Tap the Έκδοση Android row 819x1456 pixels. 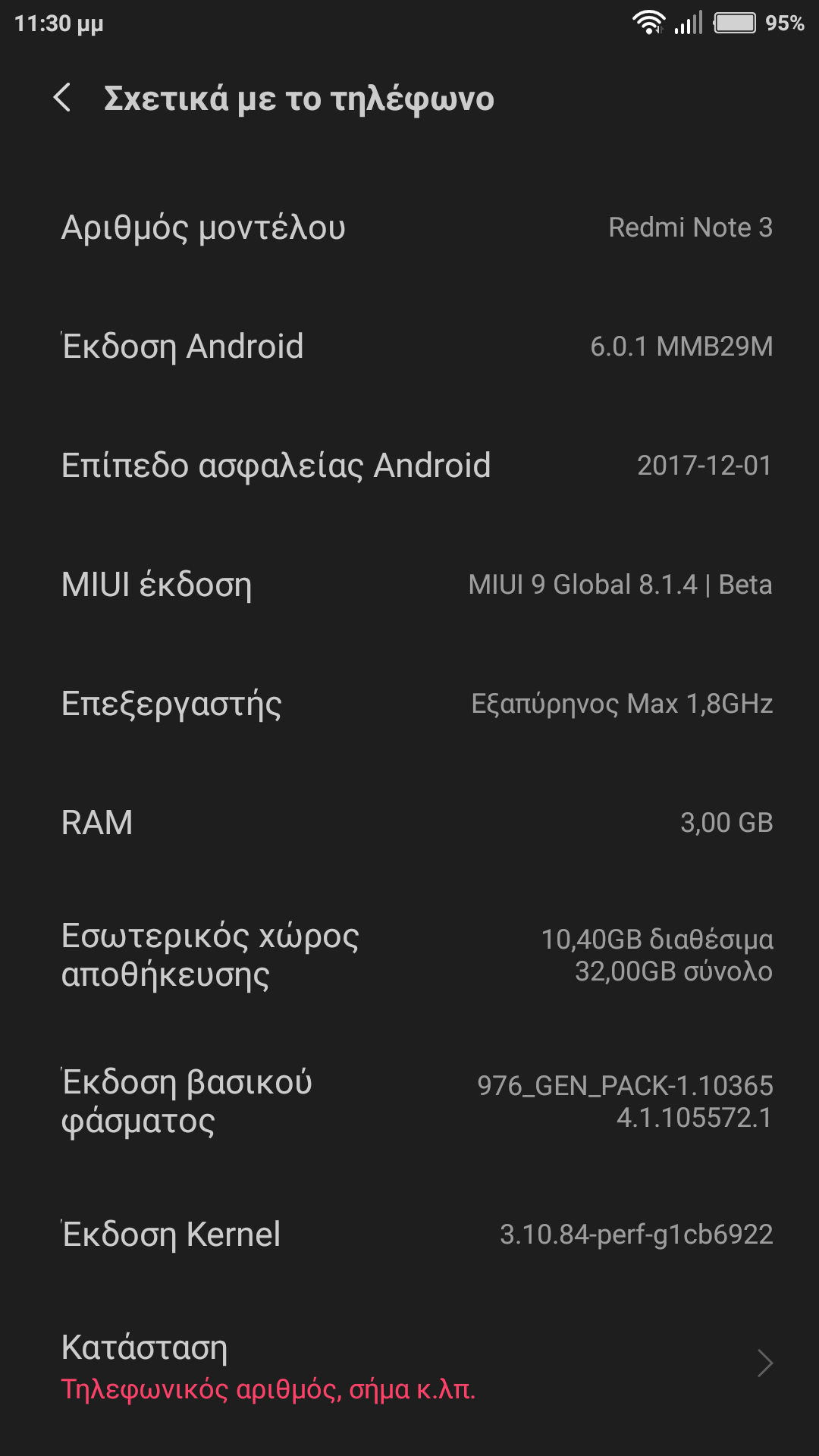tap(409, 347)
